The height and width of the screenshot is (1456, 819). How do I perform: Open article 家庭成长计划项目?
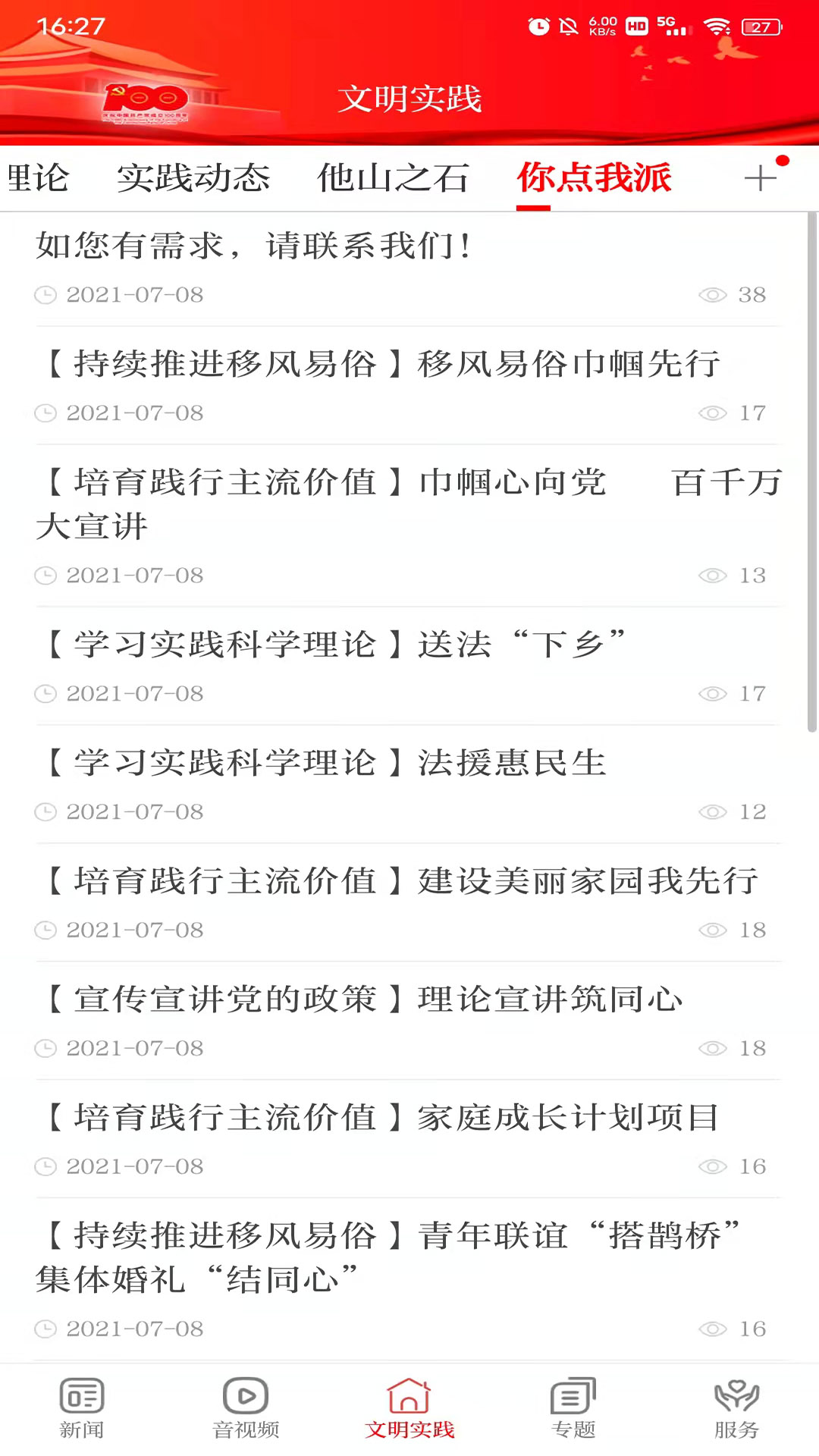point(379,1119)
